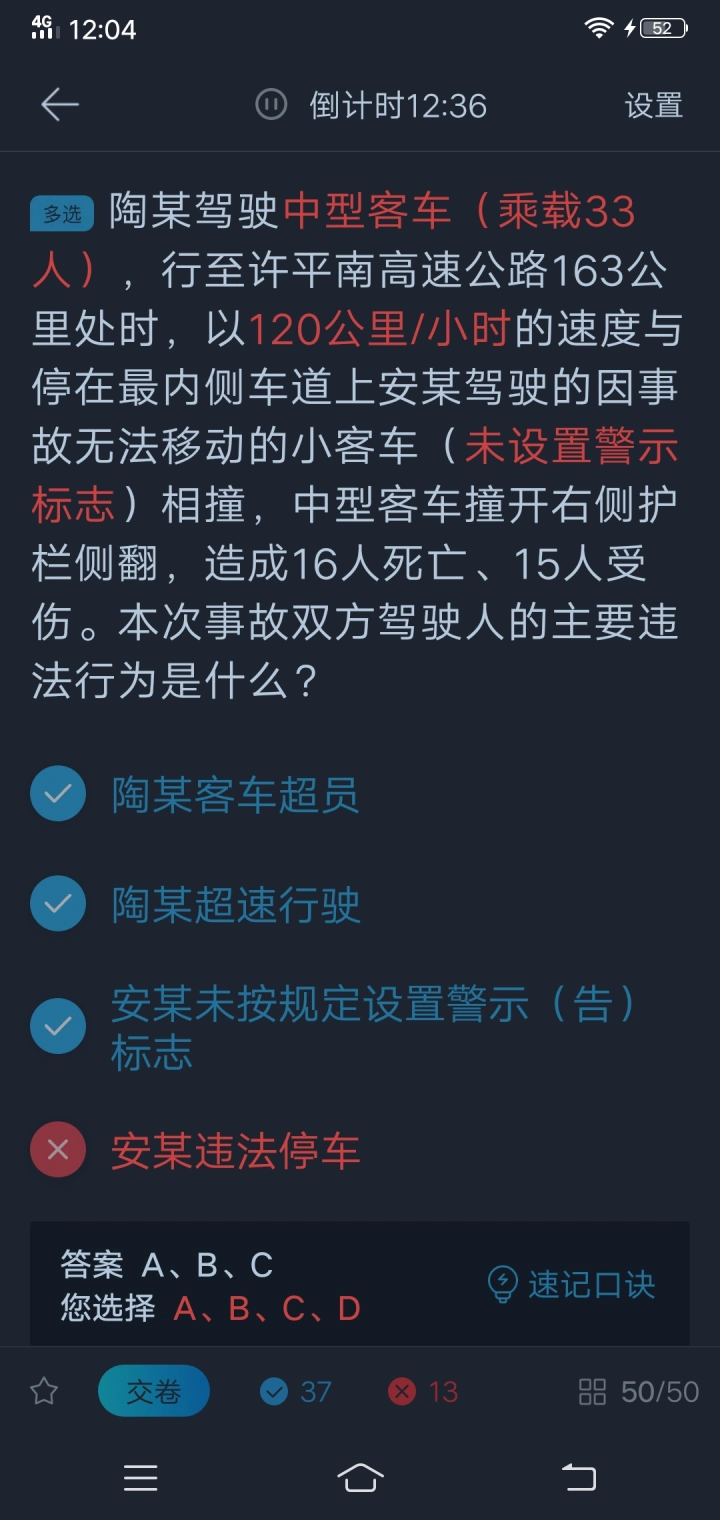720x1520 pixels.
Task: Pause the countdown timer
Action: (271, 104)
